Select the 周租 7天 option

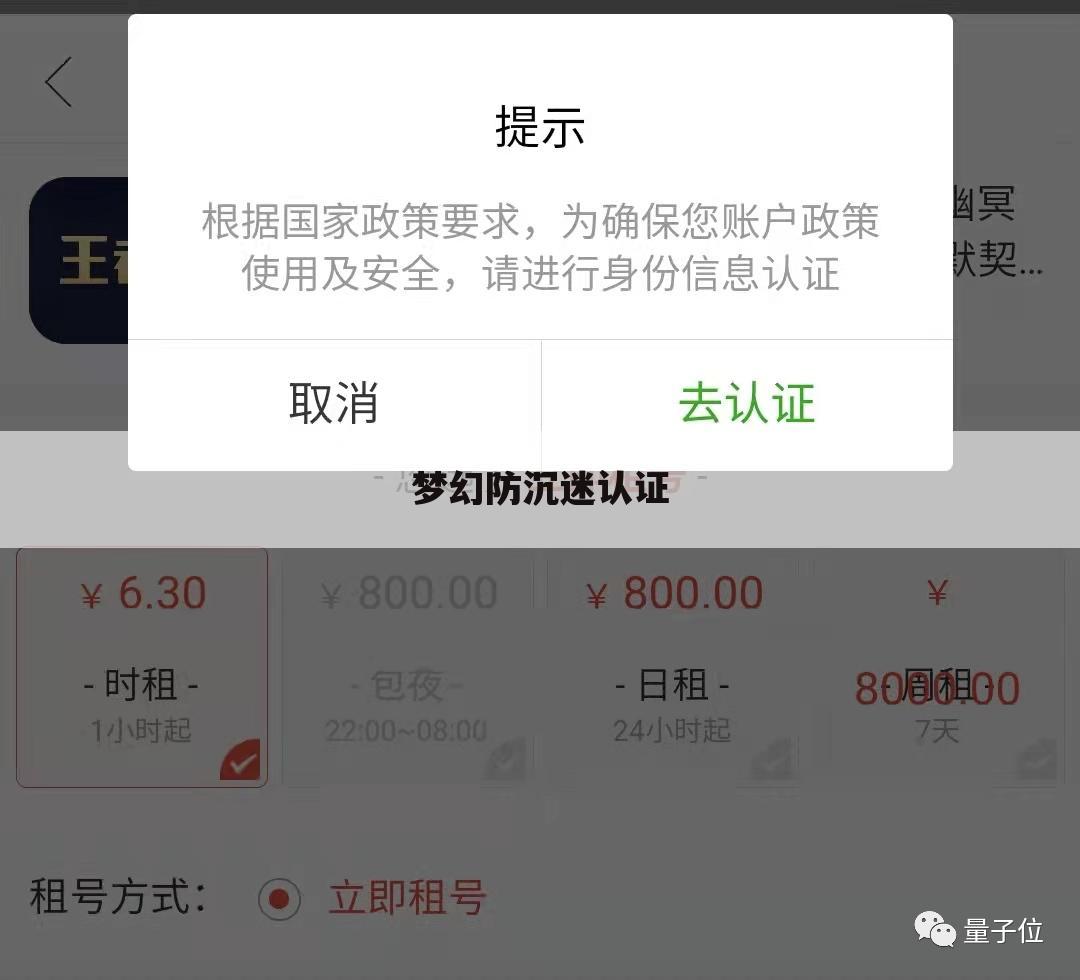937,667
